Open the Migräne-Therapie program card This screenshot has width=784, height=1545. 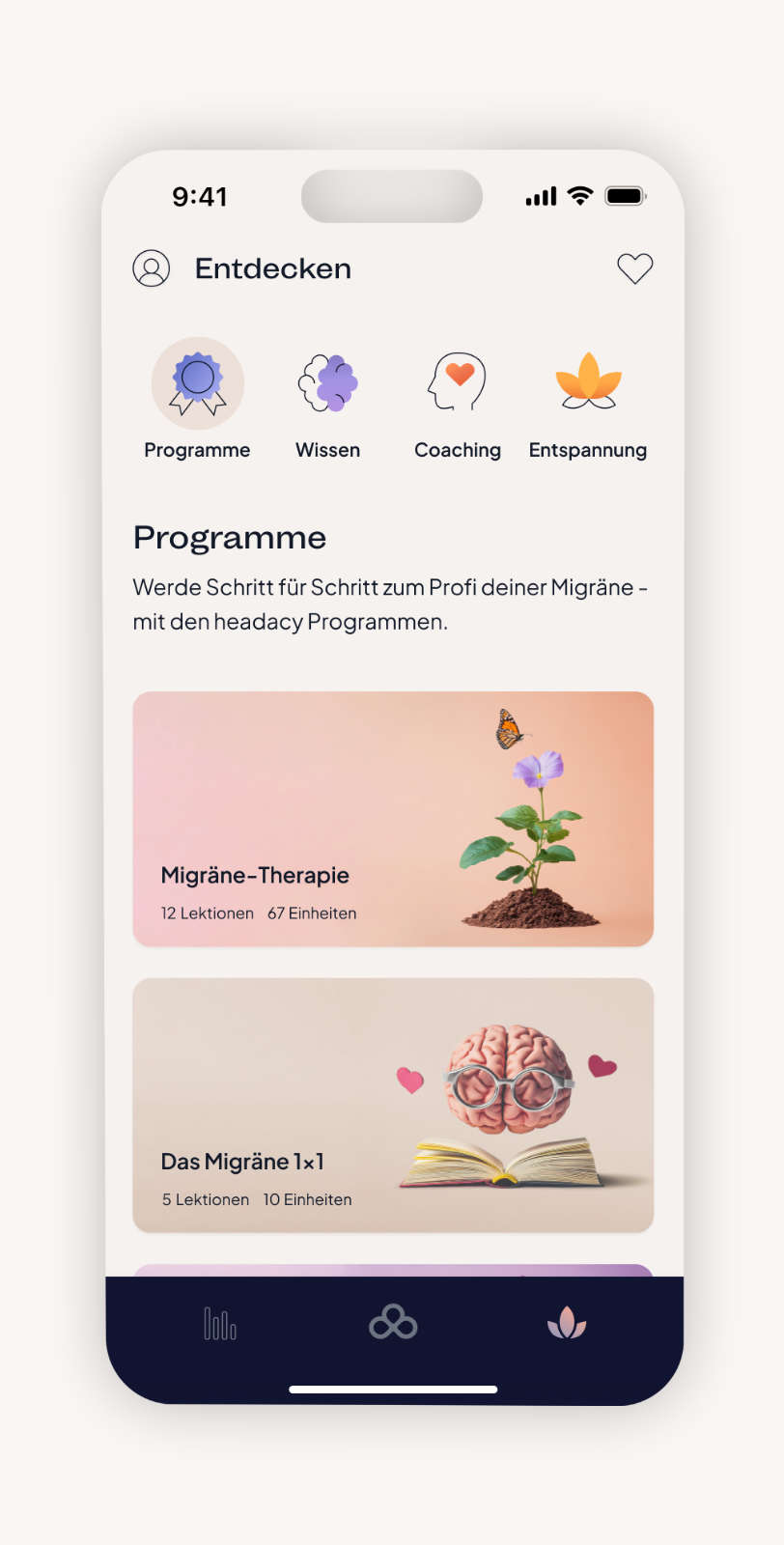pos(393,819)
